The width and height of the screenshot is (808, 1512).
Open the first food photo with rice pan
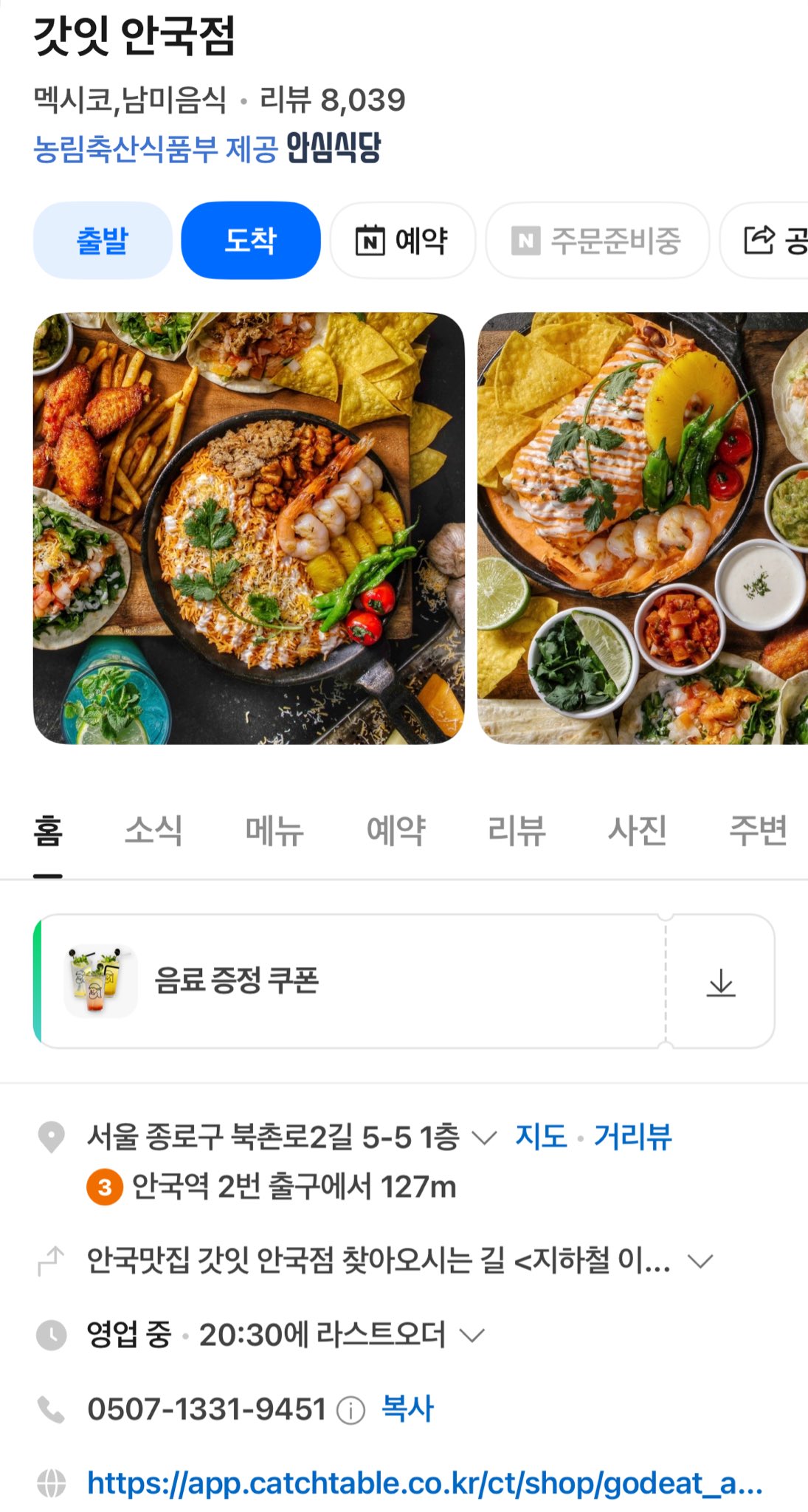pos(249,528)
